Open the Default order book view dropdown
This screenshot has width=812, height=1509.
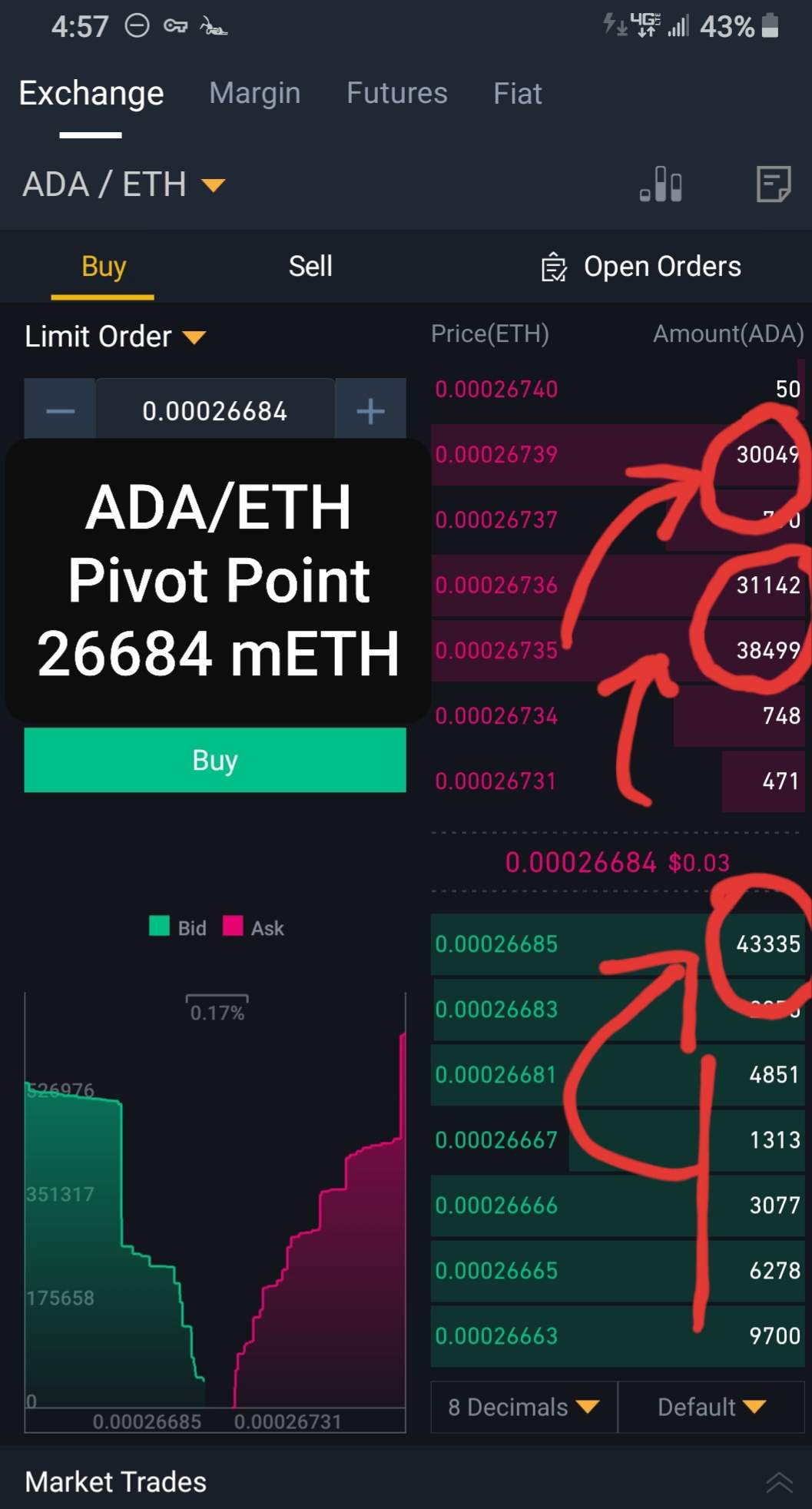(x=711, y=1407)
